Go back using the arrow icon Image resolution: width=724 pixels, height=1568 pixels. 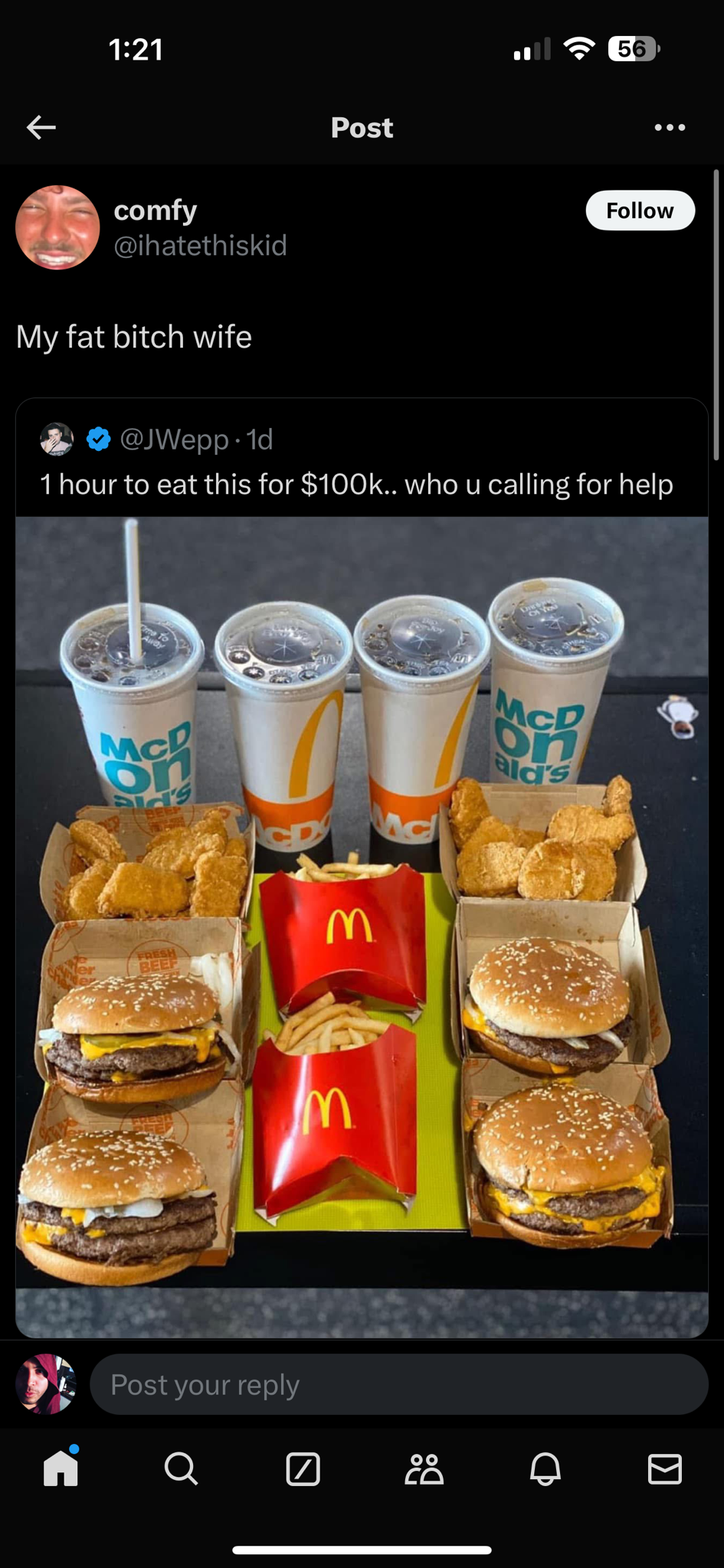41,127
